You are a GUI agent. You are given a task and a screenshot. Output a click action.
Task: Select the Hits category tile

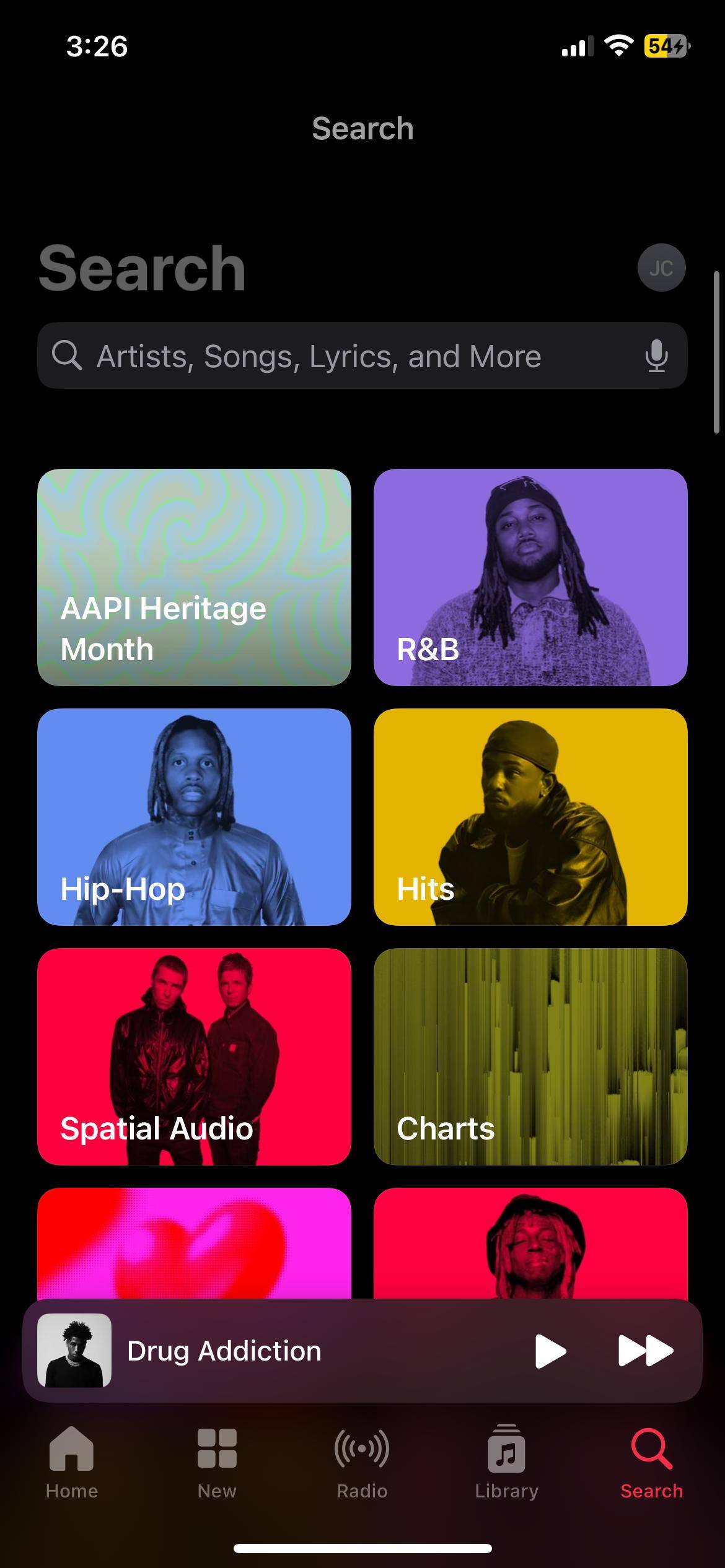pyautogui.click(x=530, y=817)
